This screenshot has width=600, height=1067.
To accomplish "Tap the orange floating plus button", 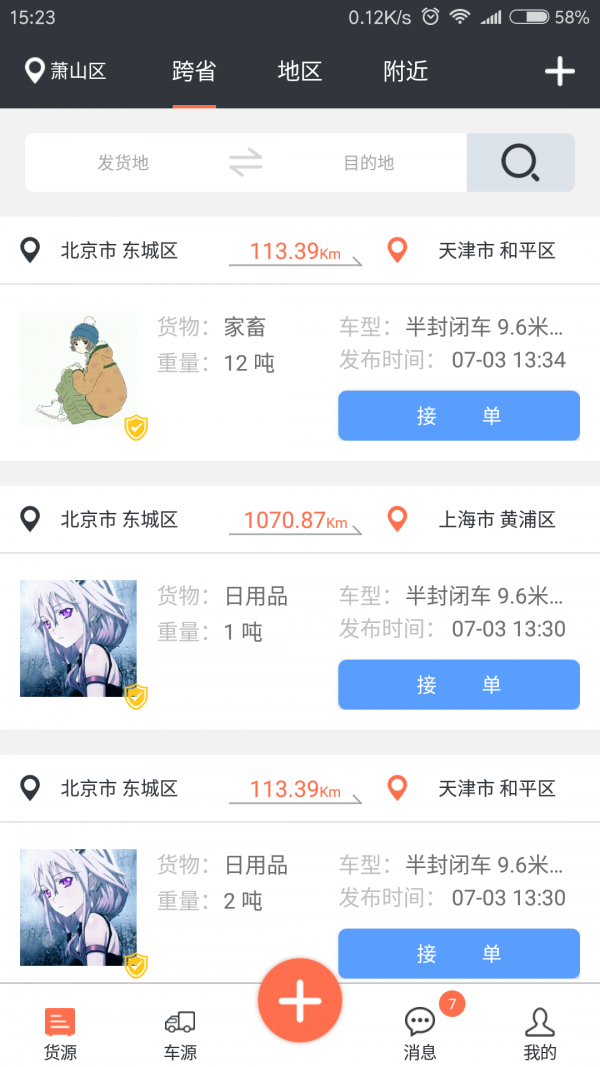I will tap(300, 1000).
